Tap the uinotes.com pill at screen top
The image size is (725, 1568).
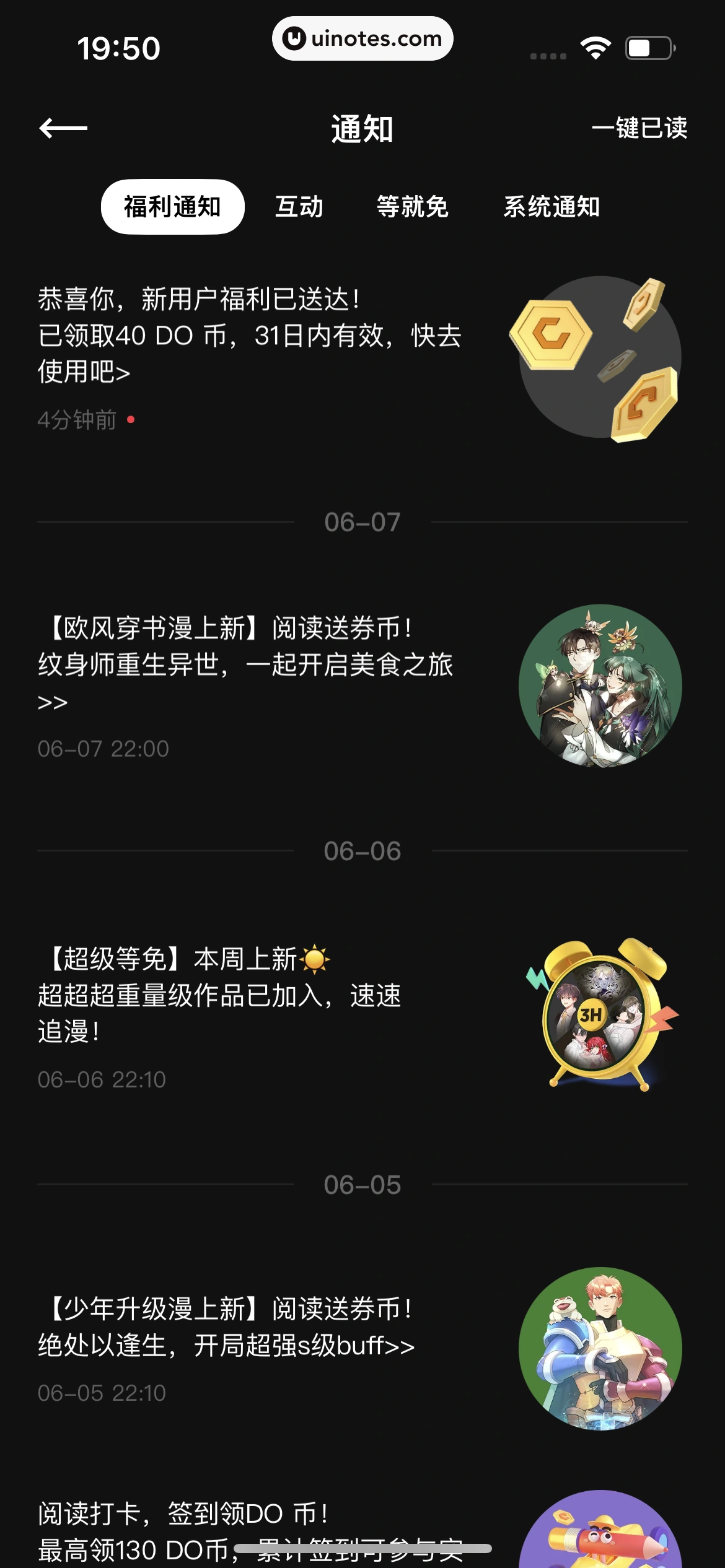click(362, 38)
